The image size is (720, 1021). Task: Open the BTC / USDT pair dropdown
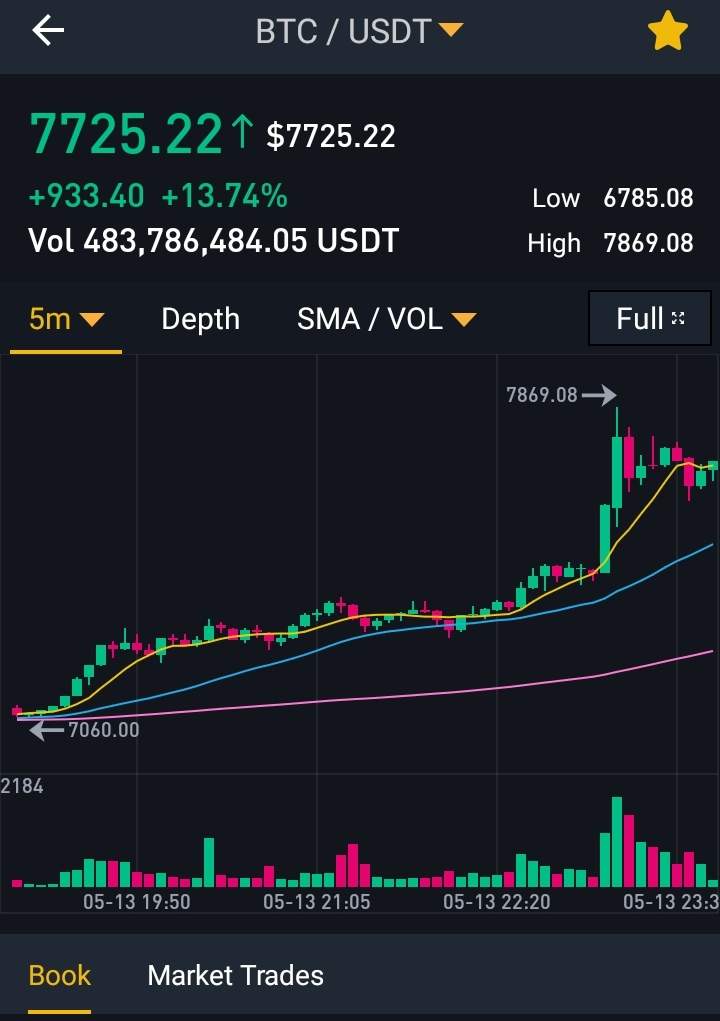pos(359,31)
